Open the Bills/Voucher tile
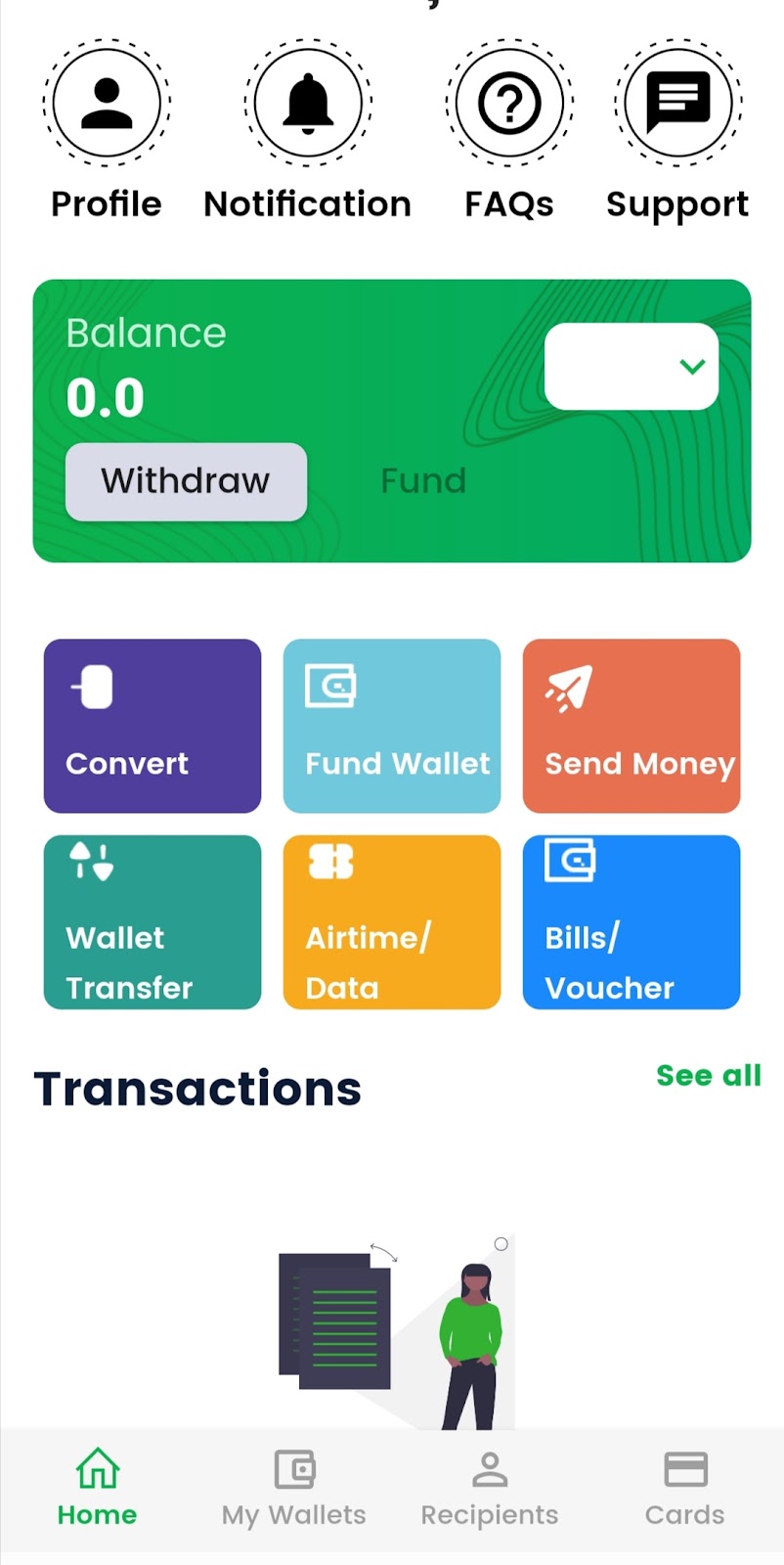The height and width of the screenshot is (1565, 784). pos(632,921)
